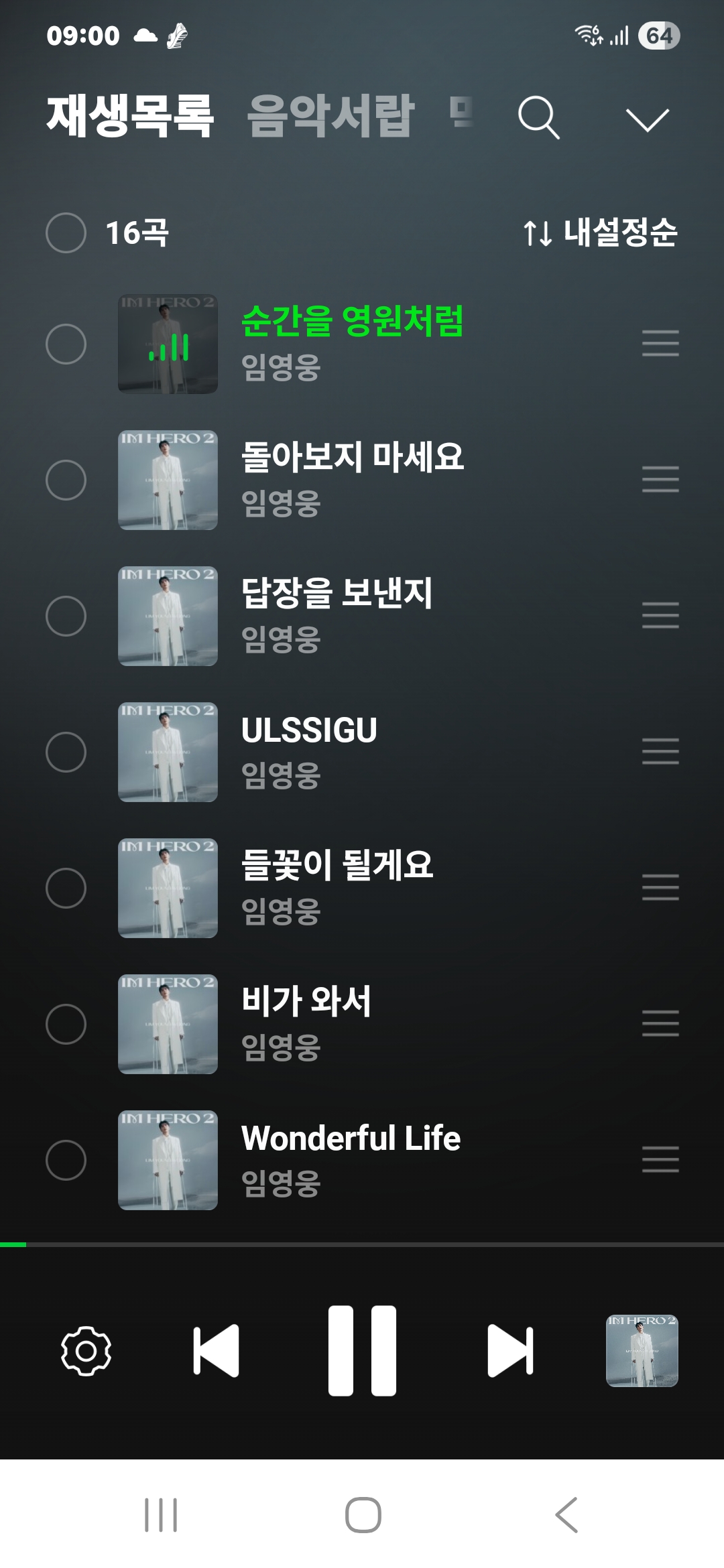Collapse playlist with the down chevron
Screen dimensions: 724x1568
click(x=647, y=120)
